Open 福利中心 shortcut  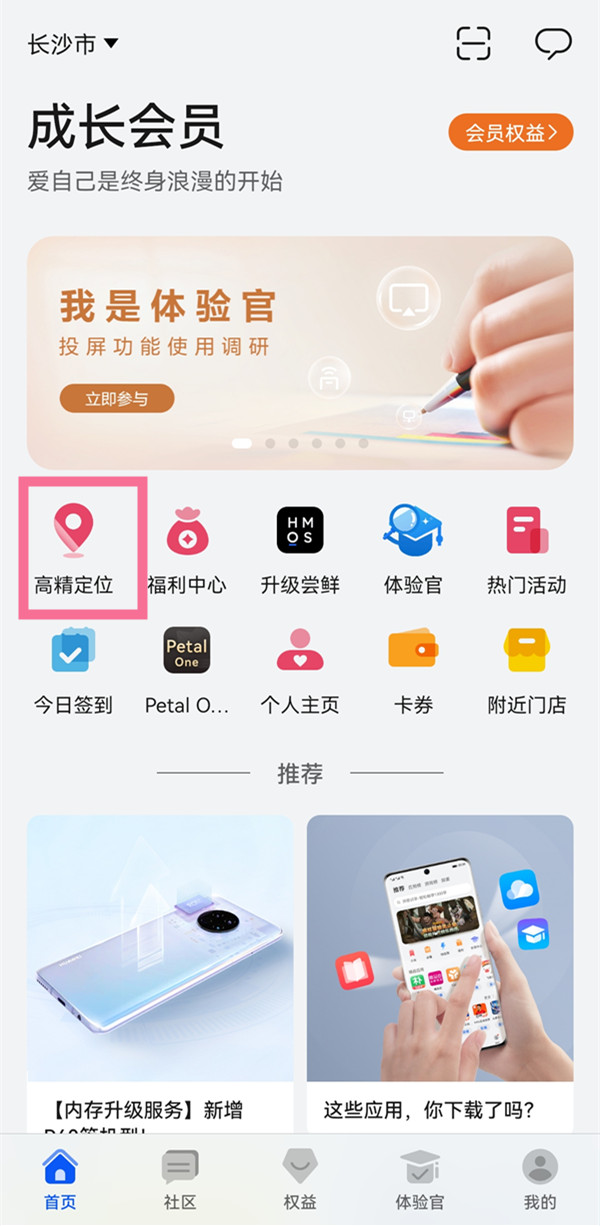coord(187,547)
